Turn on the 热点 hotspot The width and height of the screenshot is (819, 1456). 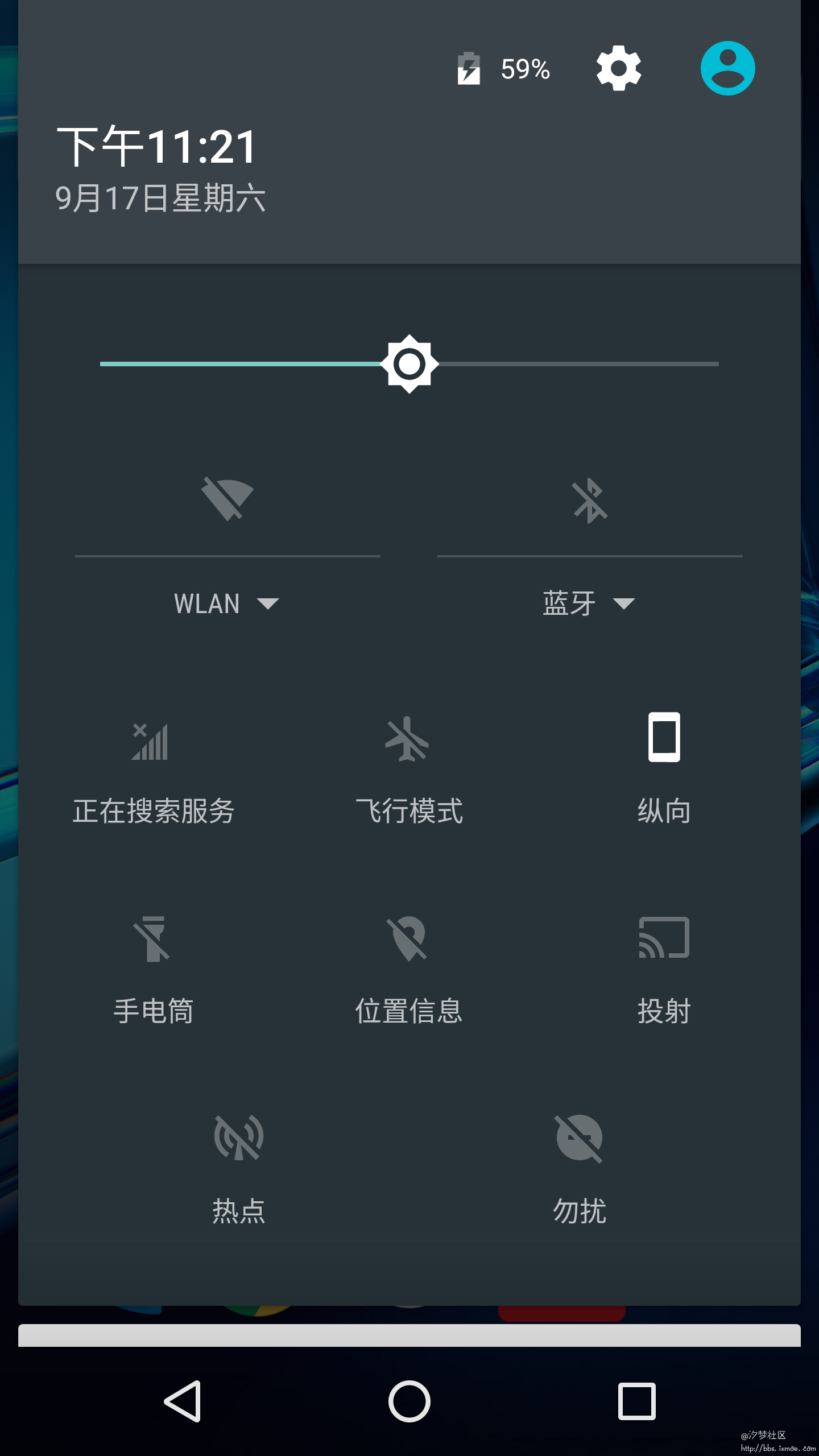pos(238,1169)
